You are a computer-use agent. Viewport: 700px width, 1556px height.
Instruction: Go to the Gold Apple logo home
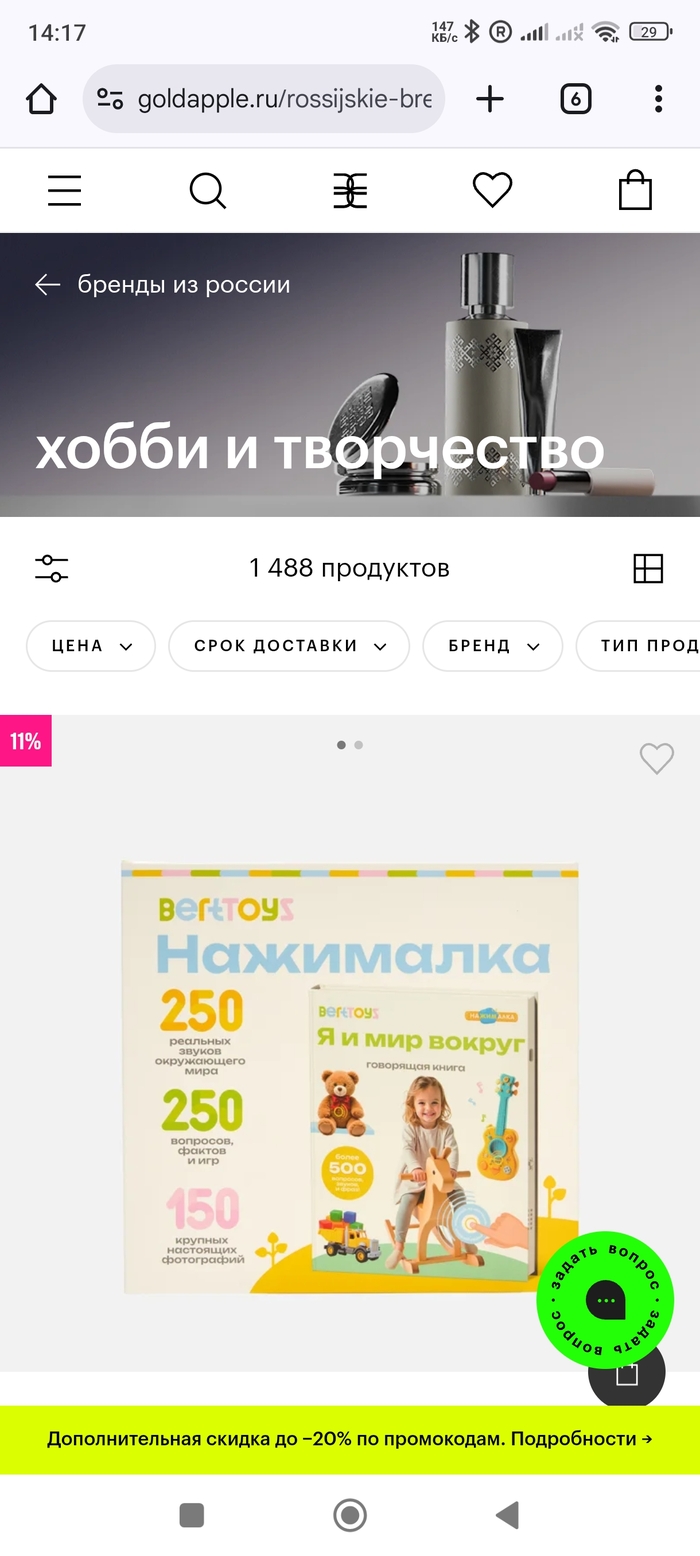pos(350,190)
